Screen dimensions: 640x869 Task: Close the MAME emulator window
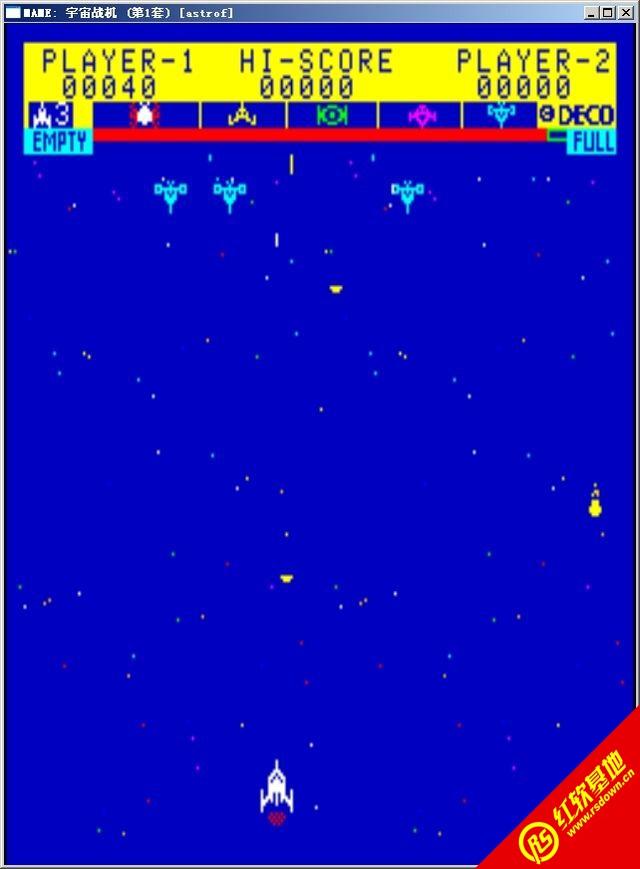[626, 12]
